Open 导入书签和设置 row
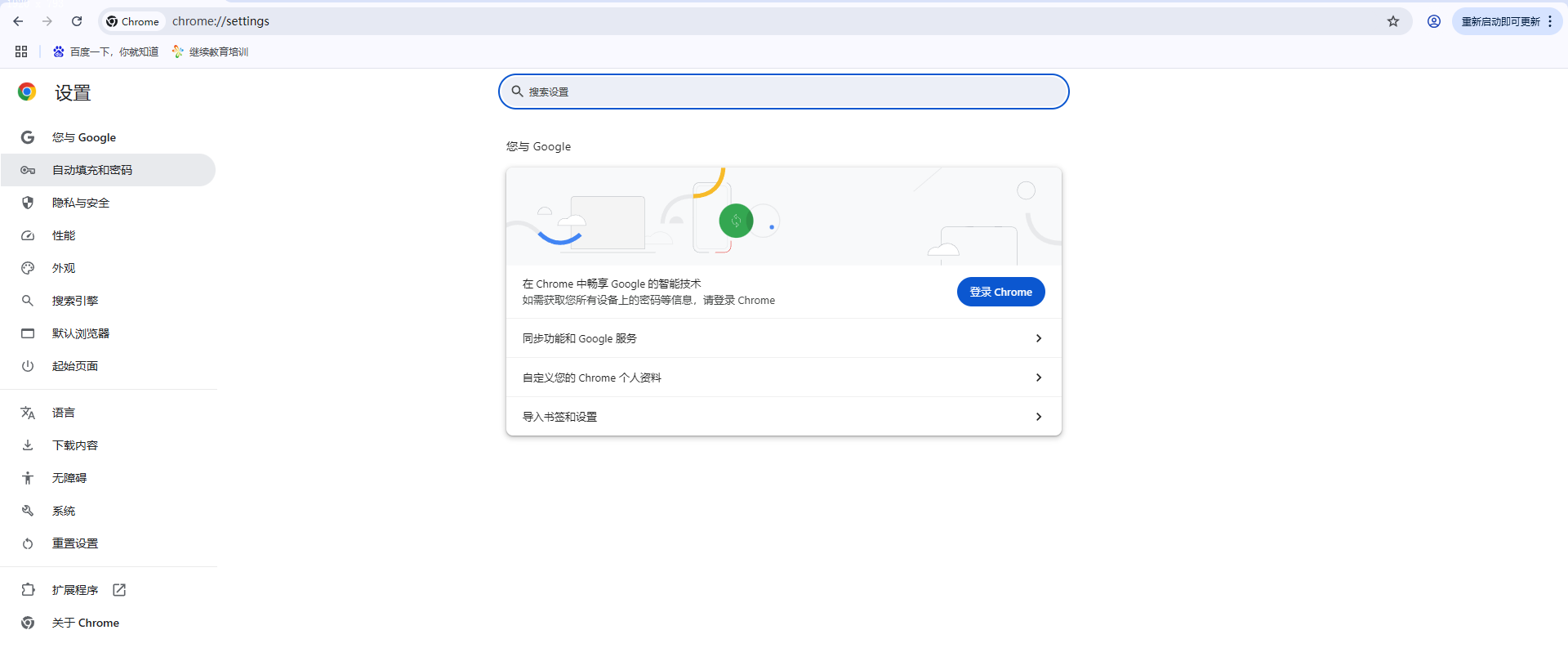The width and height of the screenshot is (1568, 648). pos(783,417)
